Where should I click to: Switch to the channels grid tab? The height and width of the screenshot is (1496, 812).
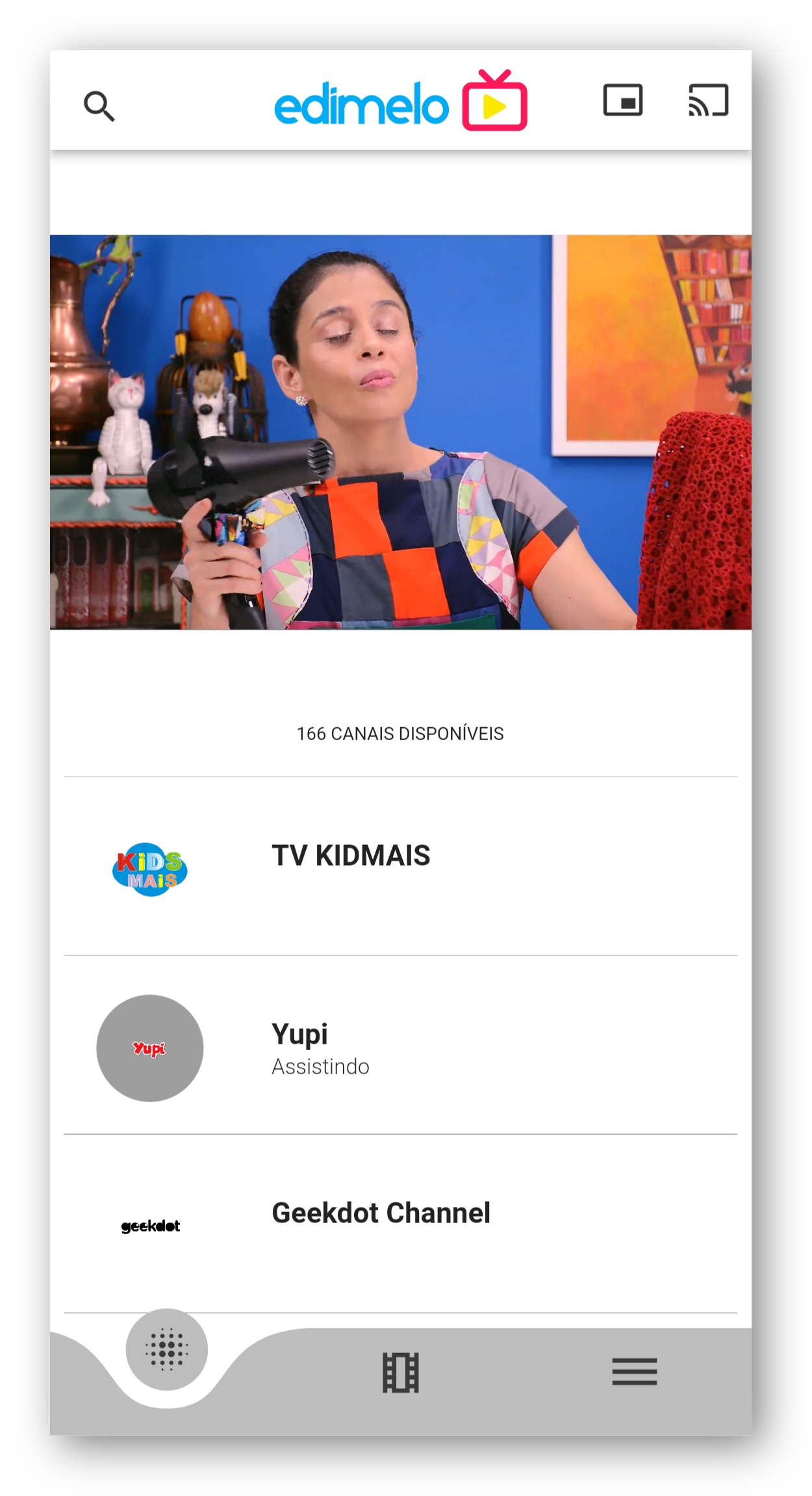coord(167,1350)
